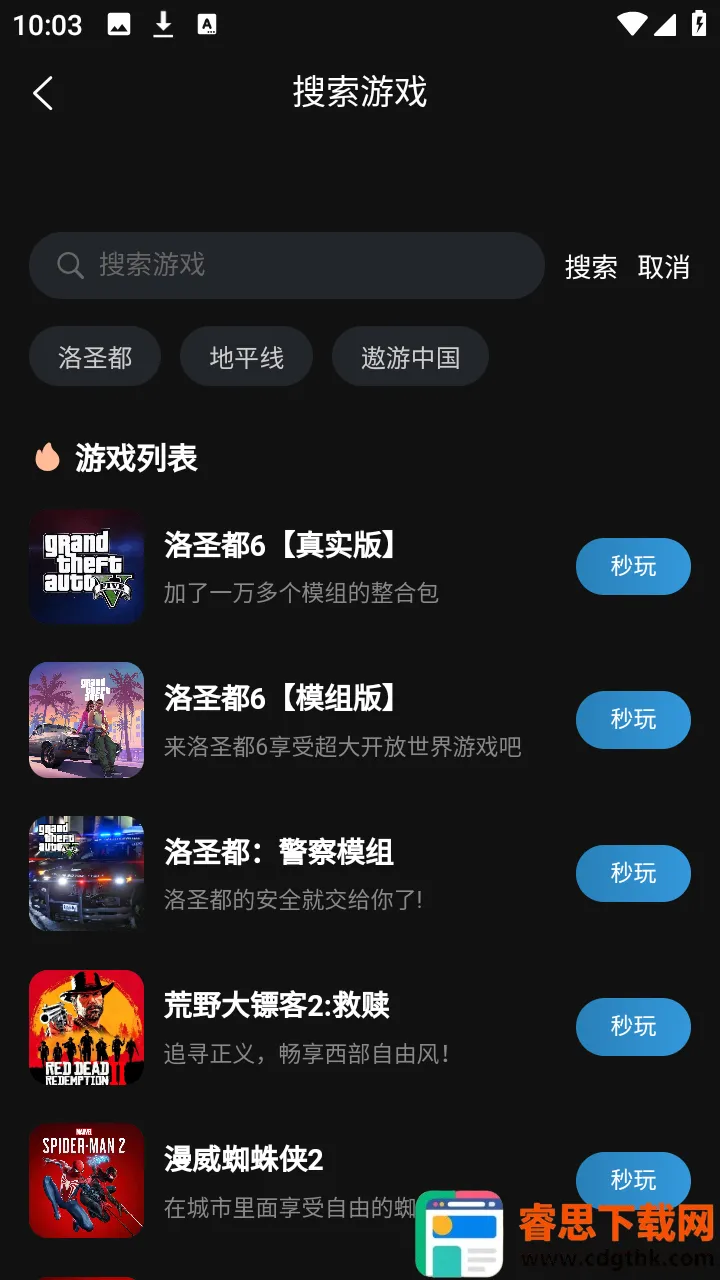Select the 洛圣都 suggestion chip
Screen dimensions: 720x1280
pyautogui.click(x=95, y=357)
